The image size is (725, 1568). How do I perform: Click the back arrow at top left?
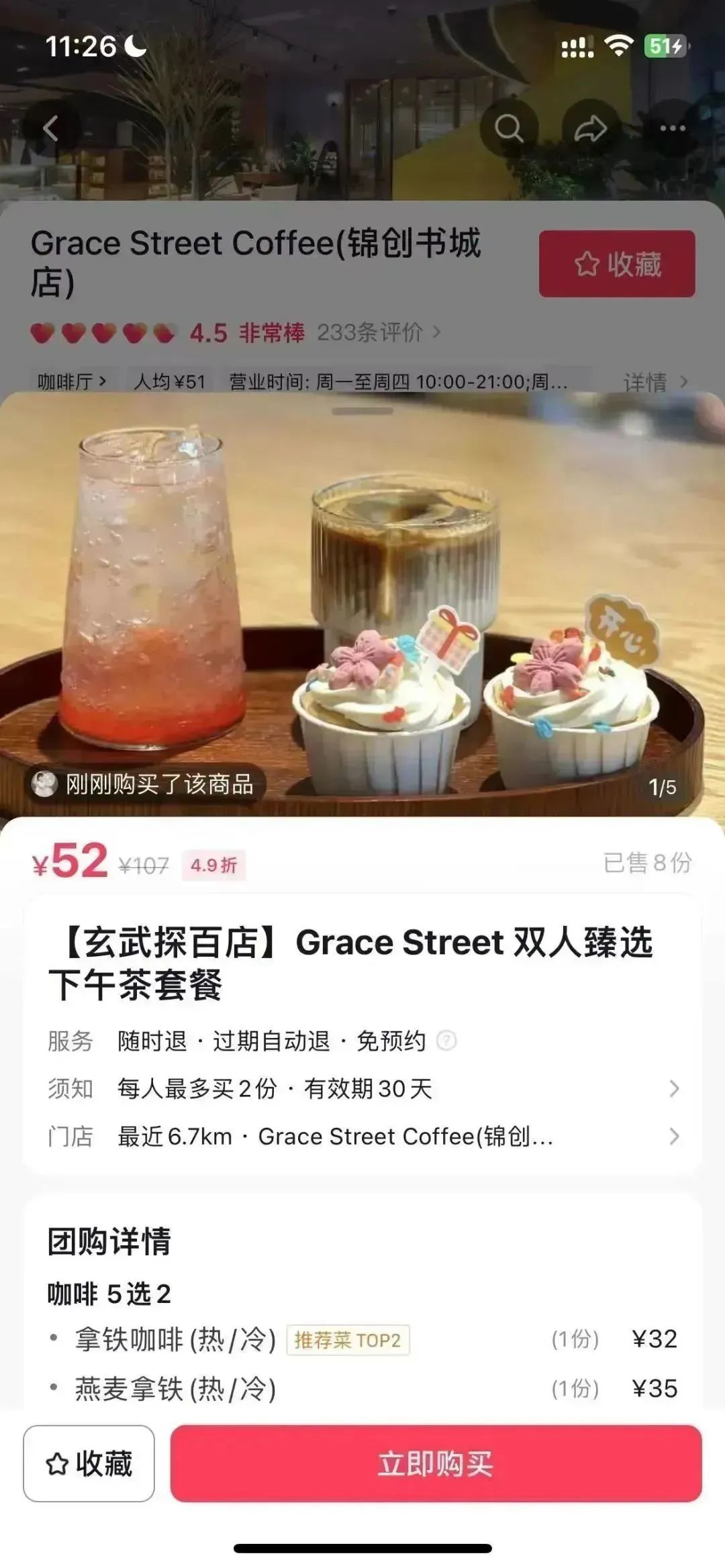pyautogui.click(x=50, y=129)
